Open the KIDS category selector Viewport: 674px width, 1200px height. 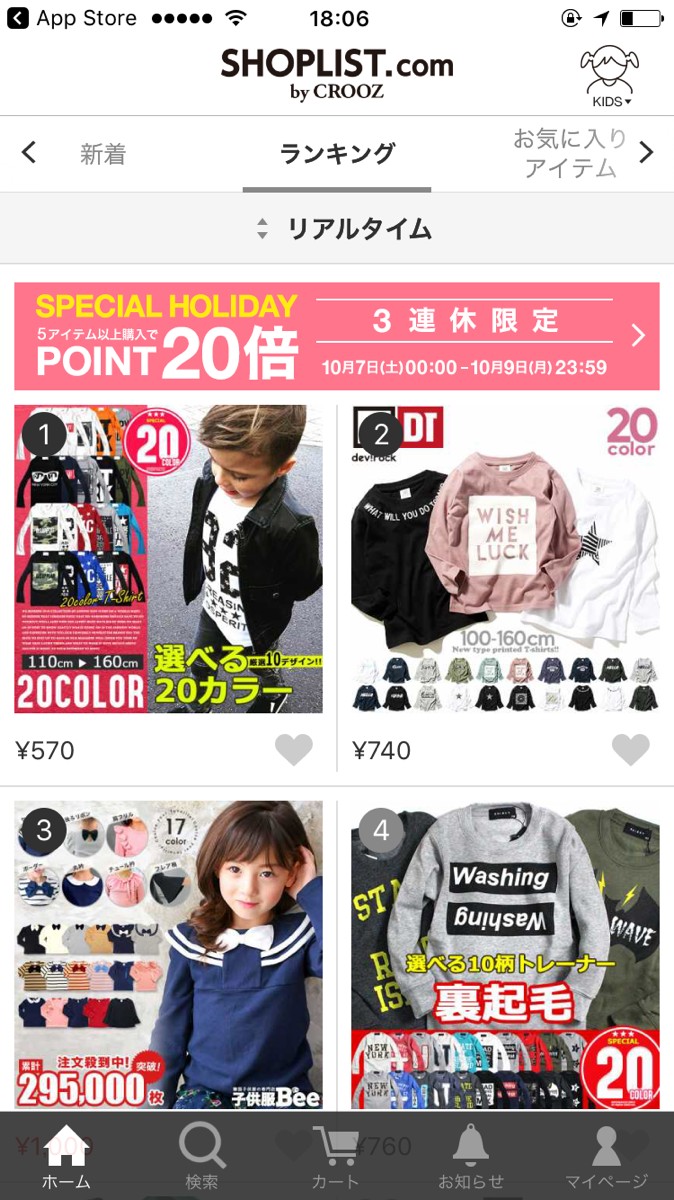coord(609,76)
